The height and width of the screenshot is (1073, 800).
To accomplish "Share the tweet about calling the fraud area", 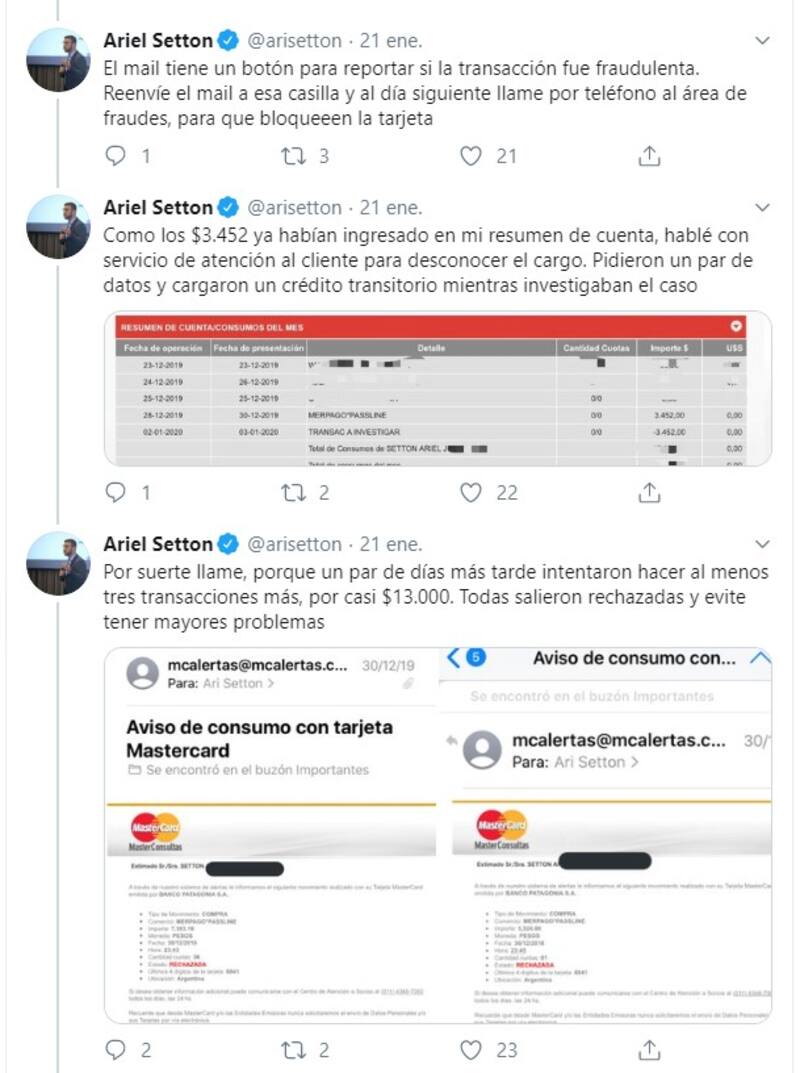I will (649, 156).
